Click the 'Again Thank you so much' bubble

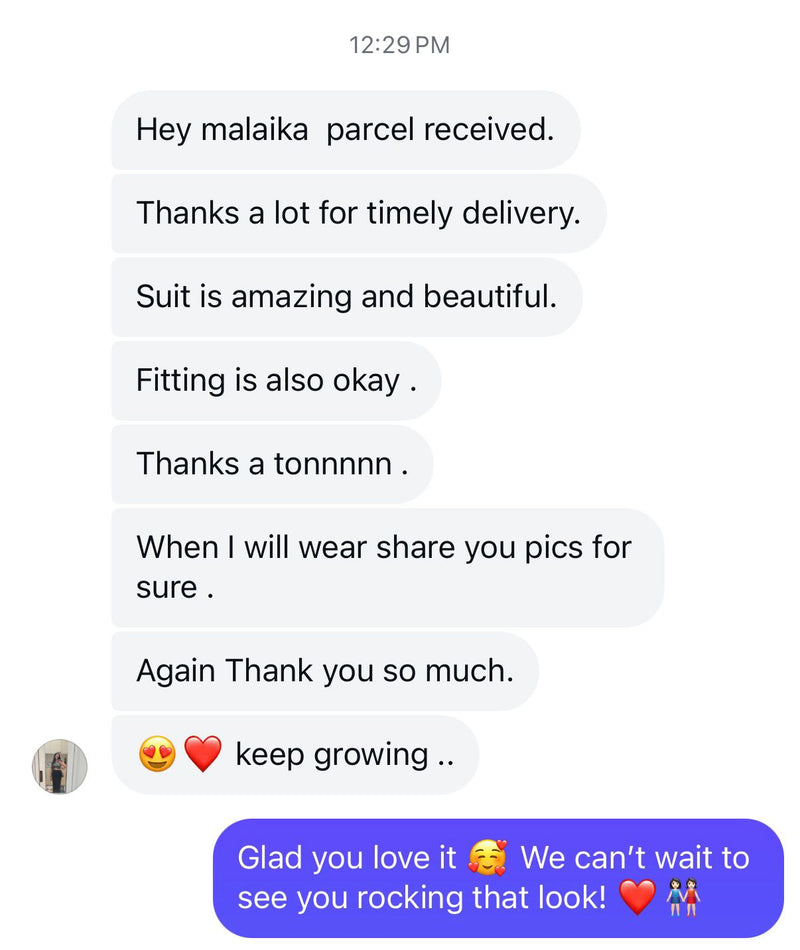point(324,671)
